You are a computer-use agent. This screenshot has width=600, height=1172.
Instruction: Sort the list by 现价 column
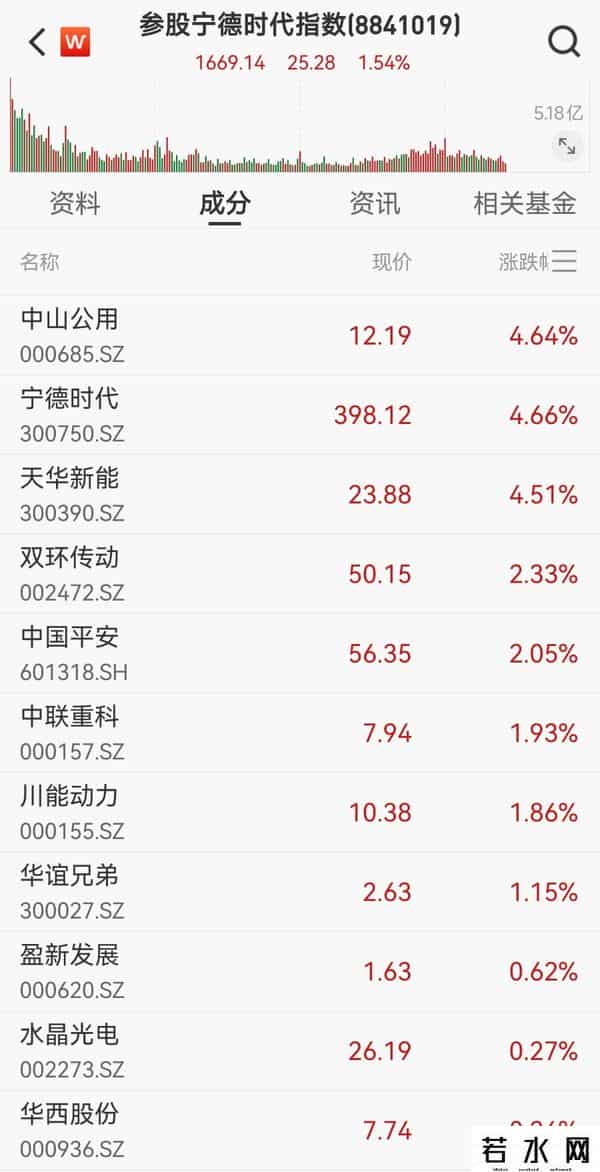click(x=392, y=262)
